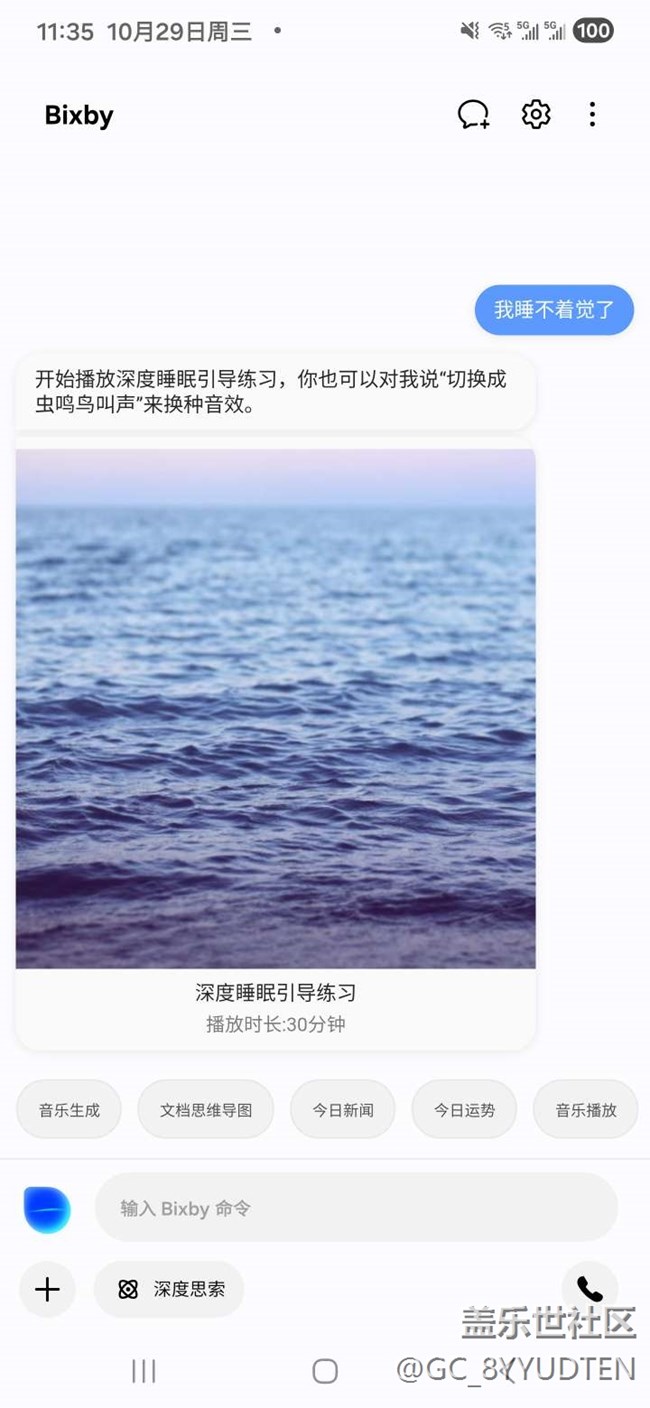Open recent apps from navigation bar
Image resolution: width=650 pixels, height=1408 pixels.
click(144, 1371)
